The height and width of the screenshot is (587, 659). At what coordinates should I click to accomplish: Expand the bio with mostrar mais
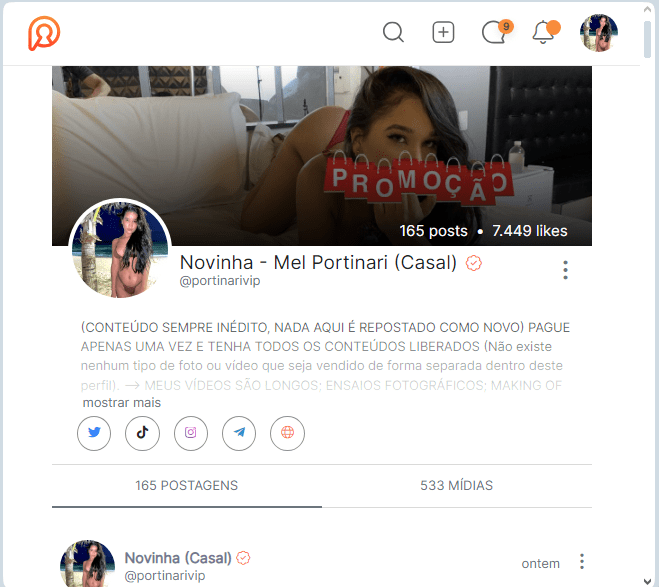click(x=121, y=403)
